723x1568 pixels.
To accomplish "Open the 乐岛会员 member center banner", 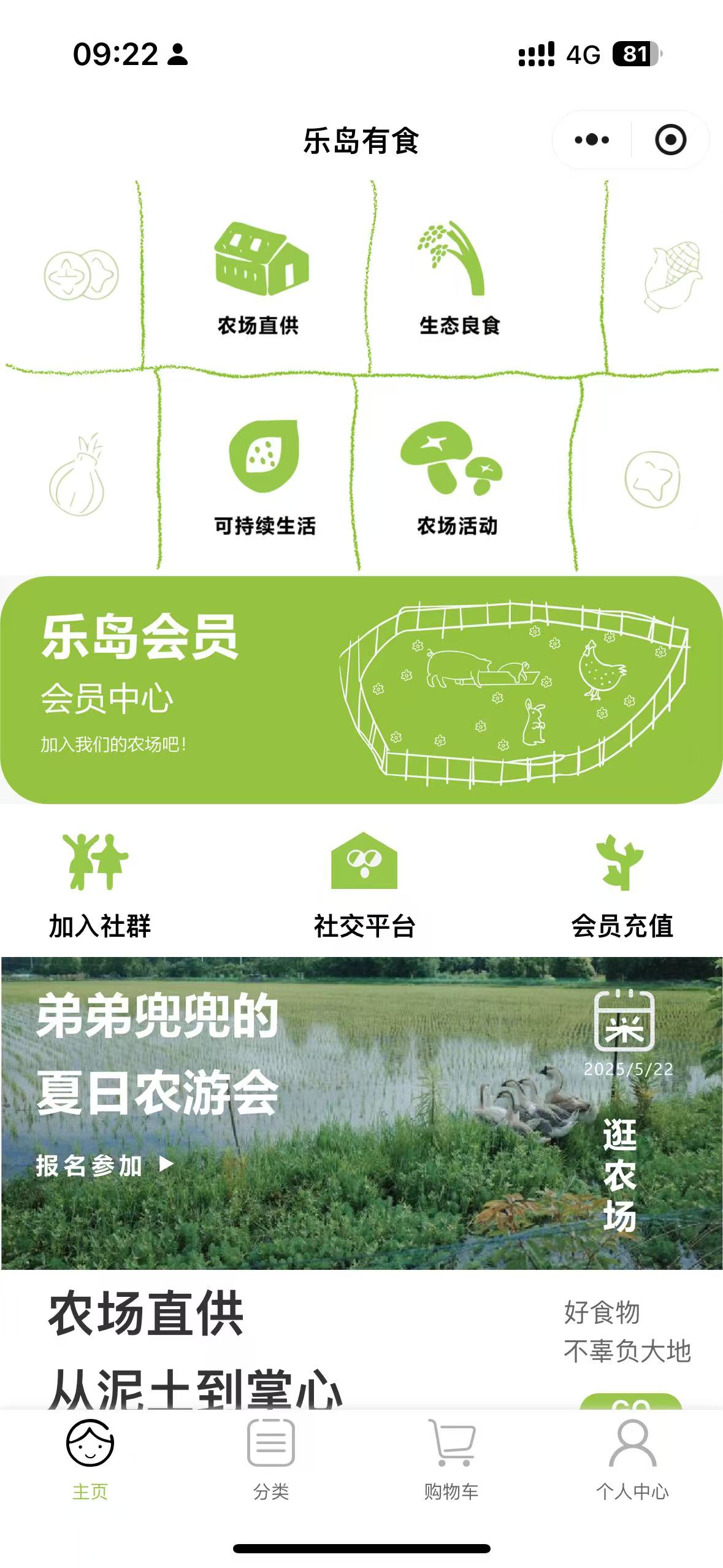I will (x=361, y=690).
